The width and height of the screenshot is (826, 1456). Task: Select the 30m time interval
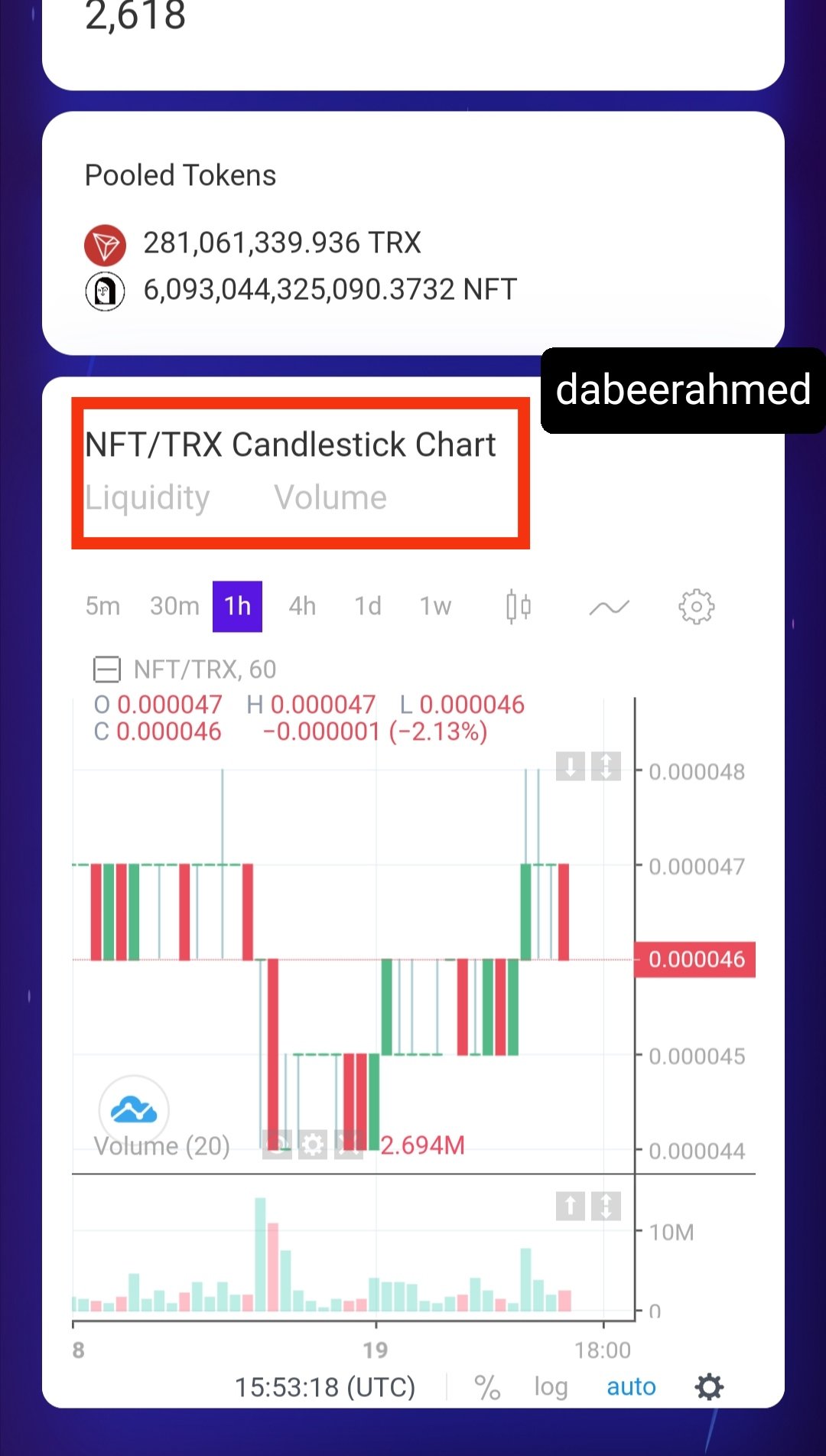174,606
